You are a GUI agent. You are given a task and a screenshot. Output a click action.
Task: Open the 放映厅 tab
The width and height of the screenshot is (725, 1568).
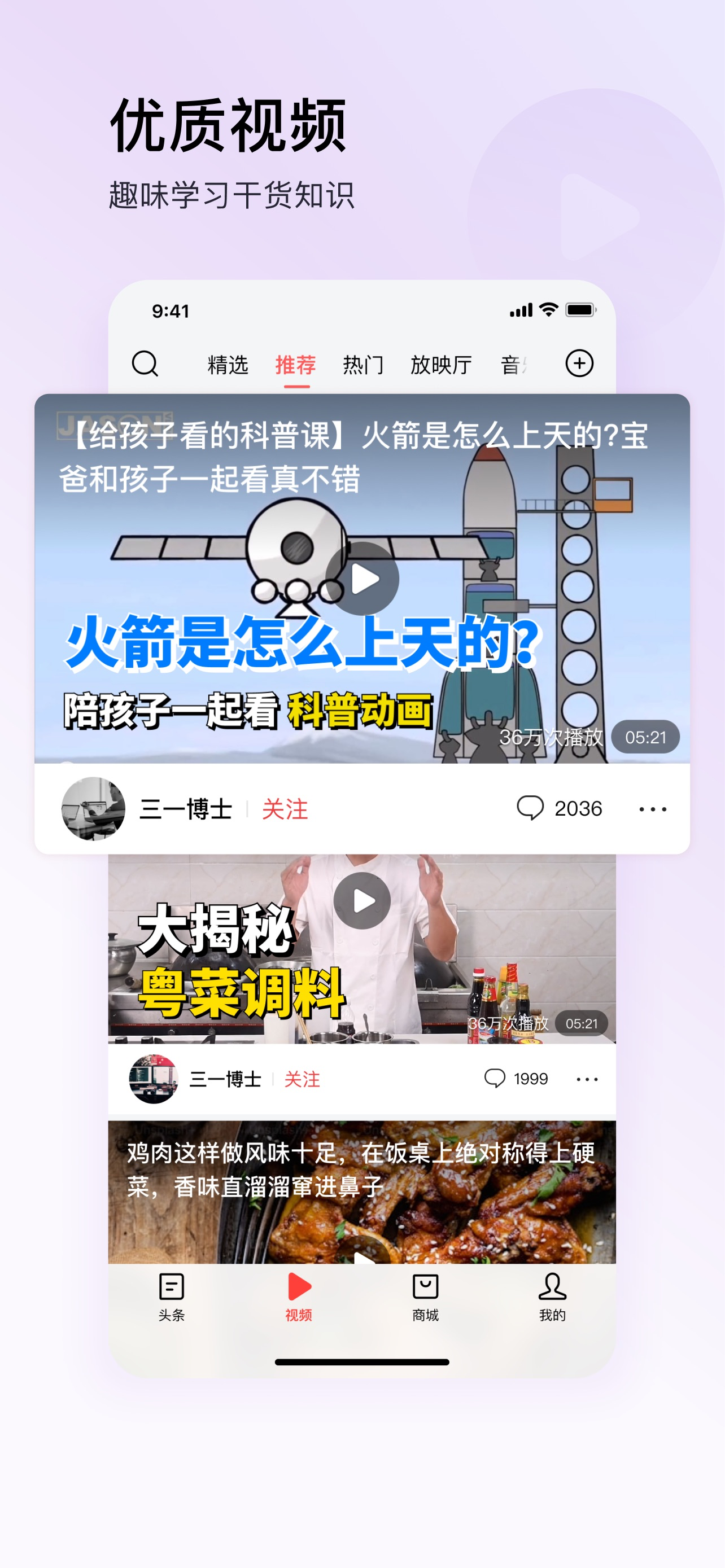(440, 363)
